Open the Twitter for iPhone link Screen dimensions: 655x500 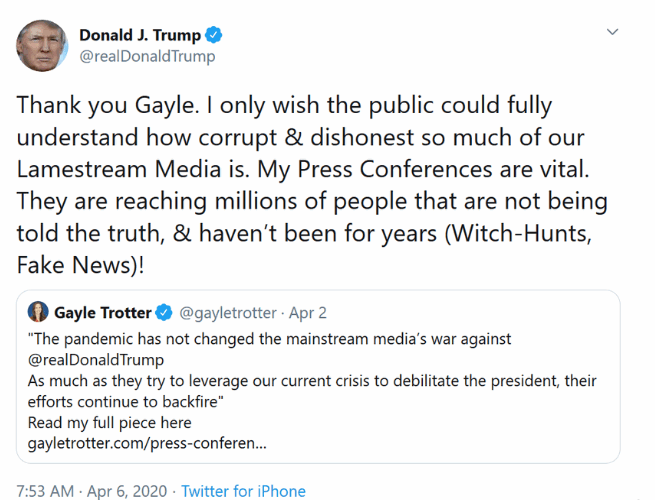(243, 491)
